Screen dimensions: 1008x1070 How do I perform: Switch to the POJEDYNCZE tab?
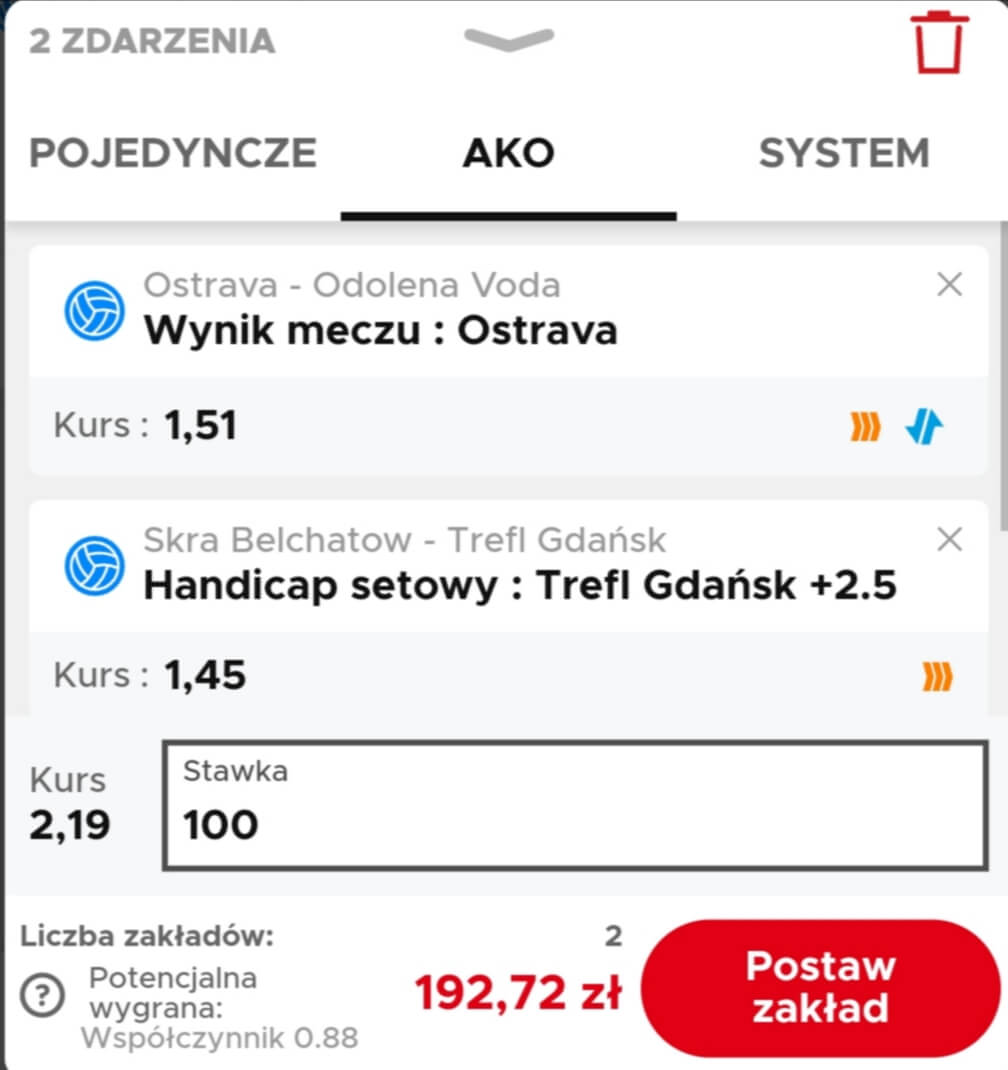pos(173,153)
